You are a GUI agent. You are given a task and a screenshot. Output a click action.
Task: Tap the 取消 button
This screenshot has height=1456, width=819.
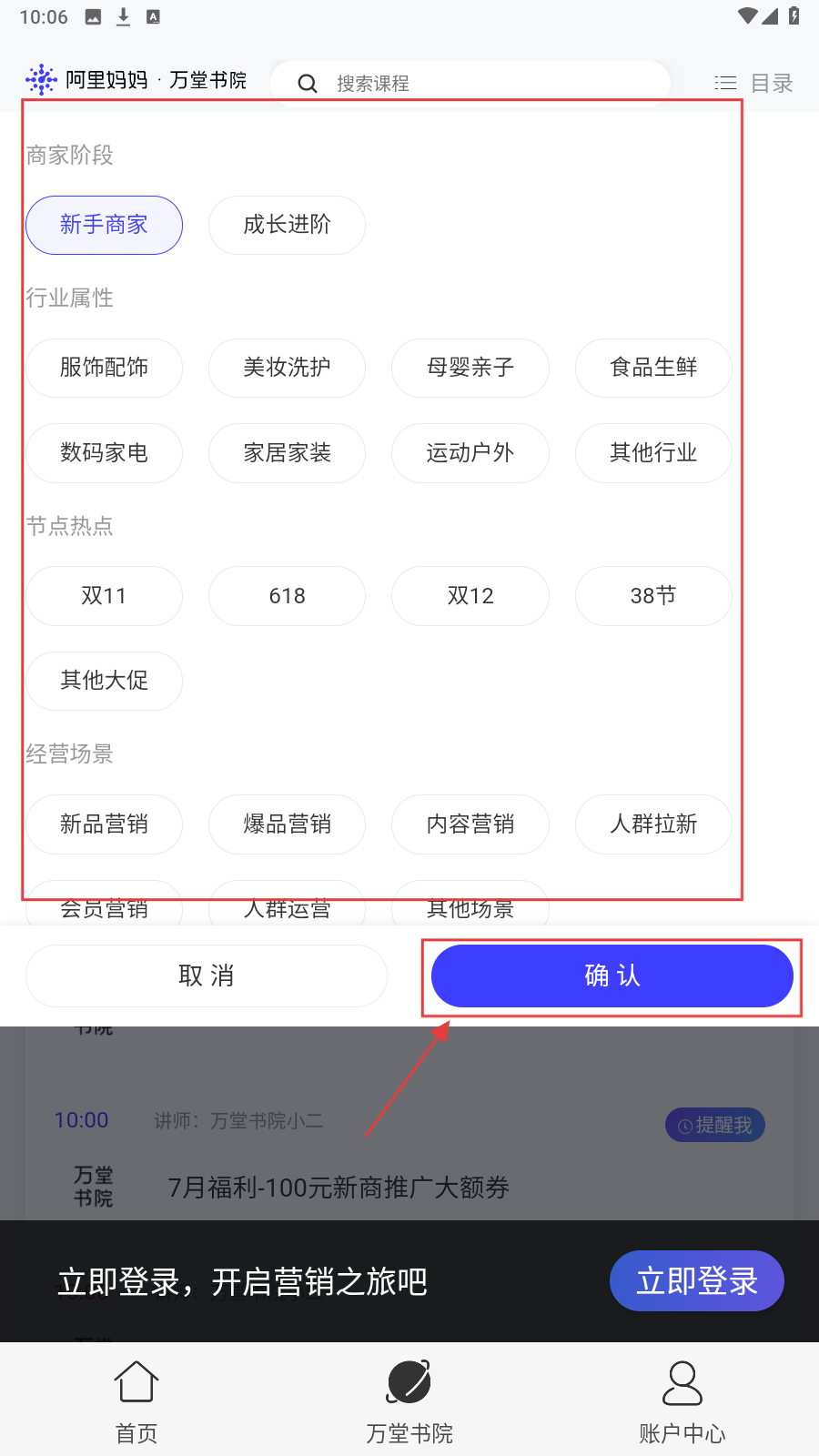click(x=207, y=976)
